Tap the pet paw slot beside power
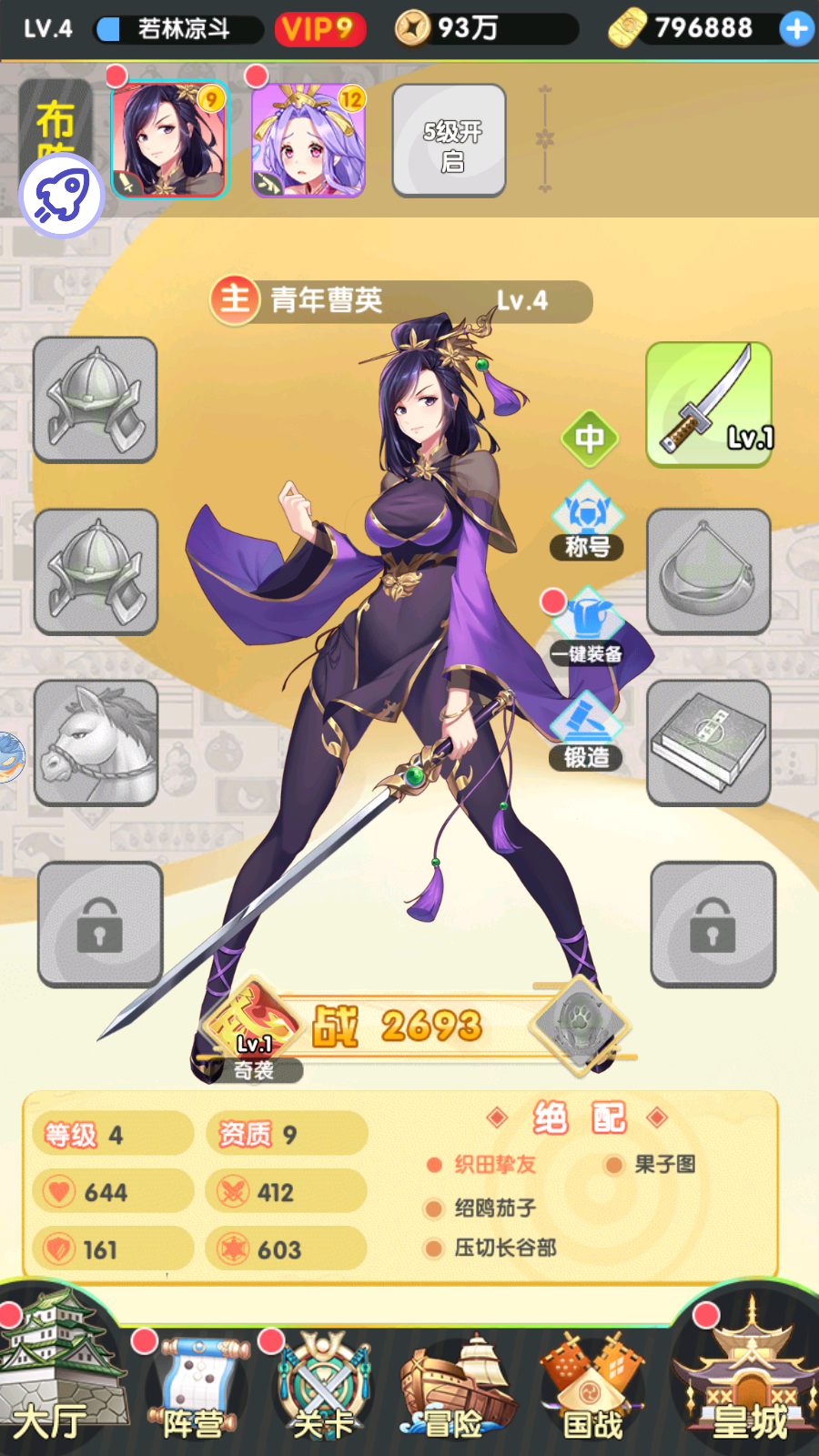This screenshot has width=819, height=1456. click(581, 1026)
